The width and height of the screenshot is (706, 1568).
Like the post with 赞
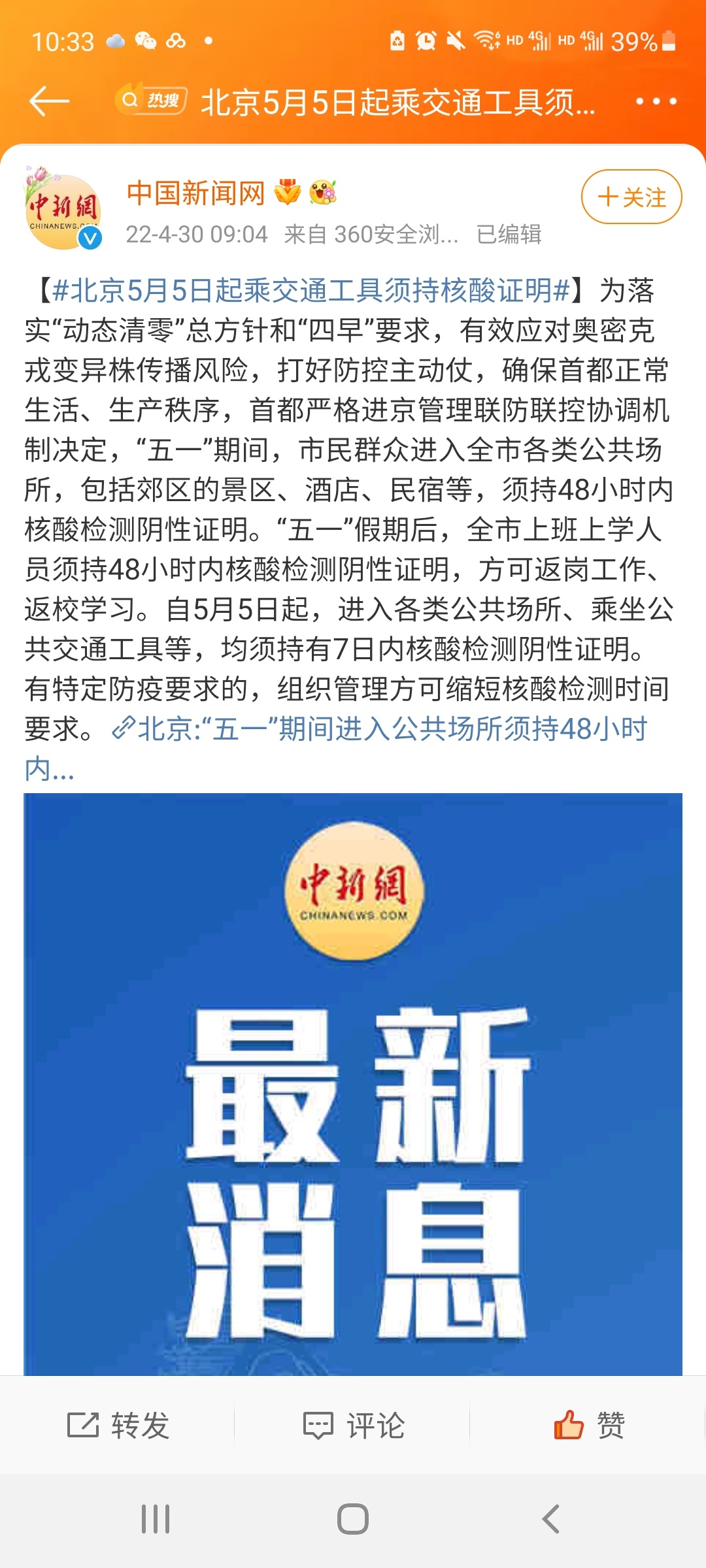(588, 1425)
